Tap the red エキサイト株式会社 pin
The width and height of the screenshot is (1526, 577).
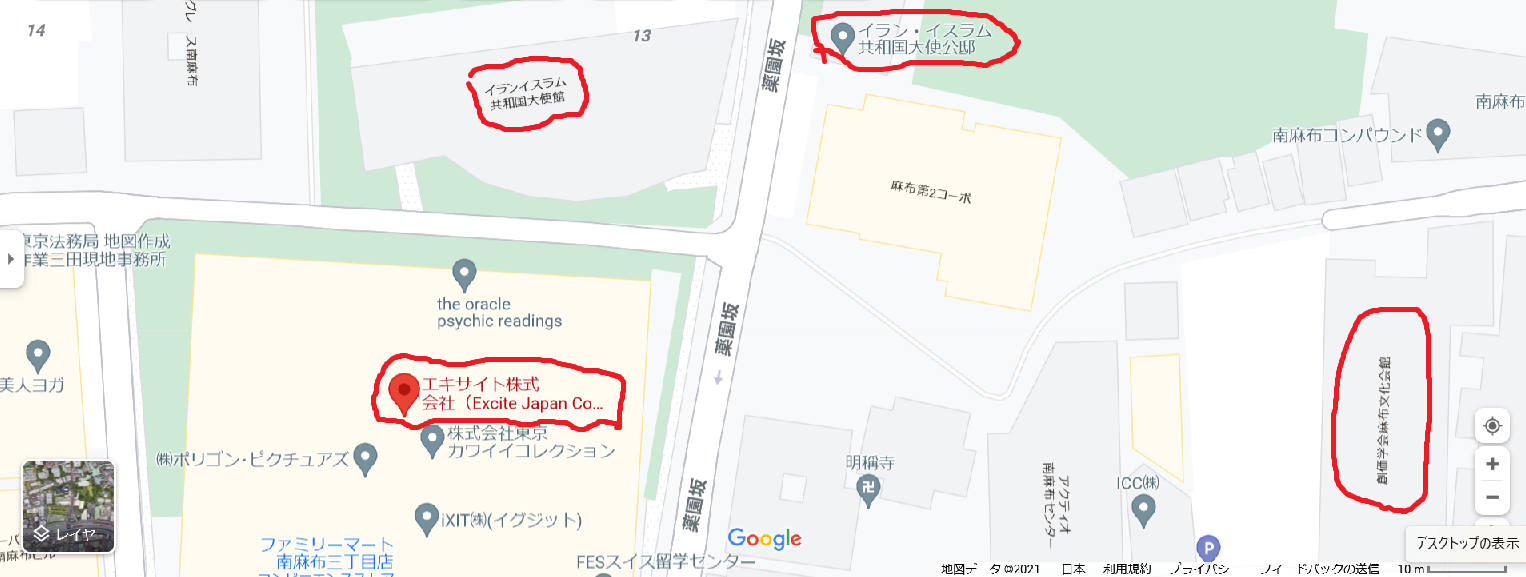404,392
